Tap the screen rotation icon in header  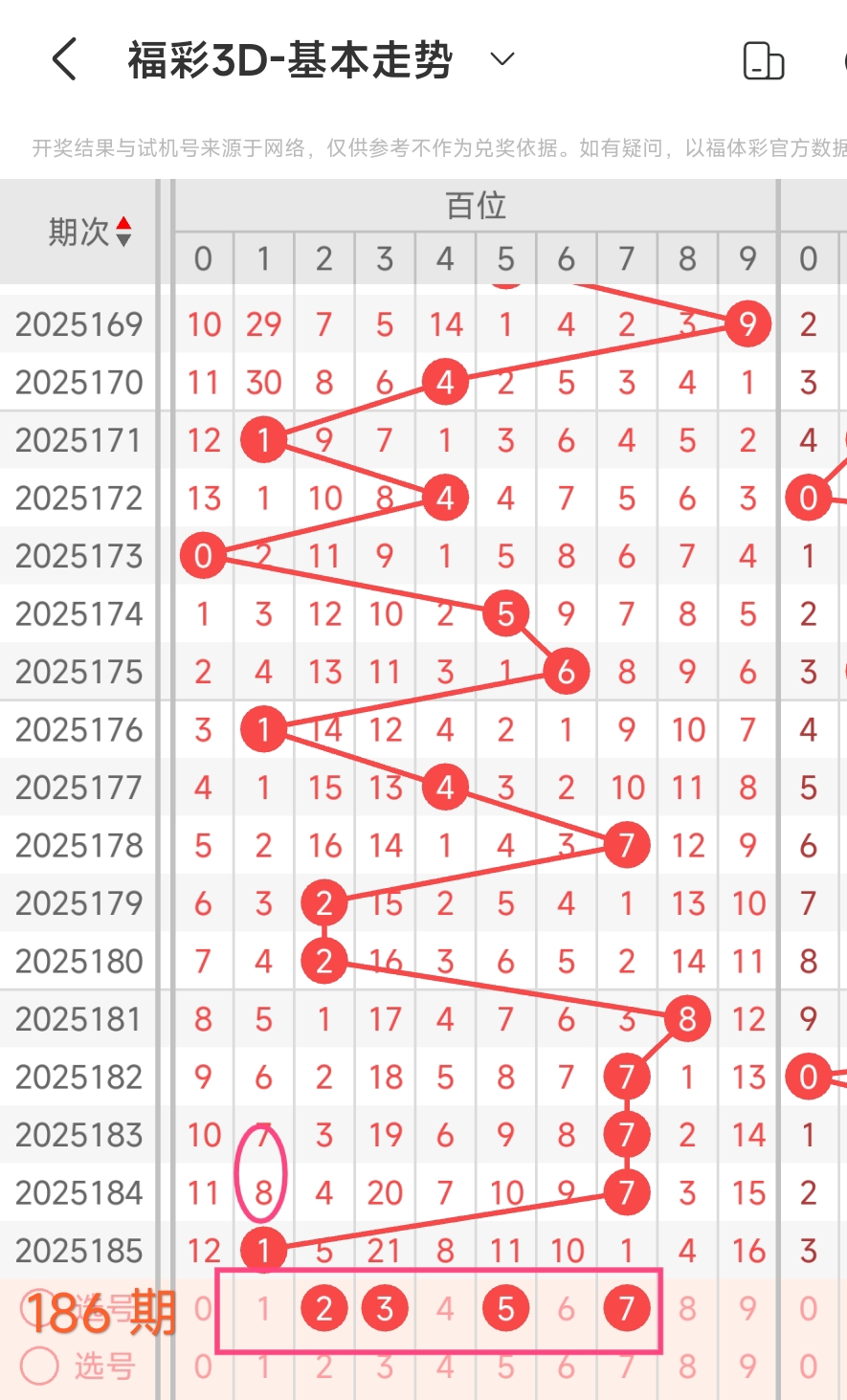pyautogui.click(x=763, y=61)
